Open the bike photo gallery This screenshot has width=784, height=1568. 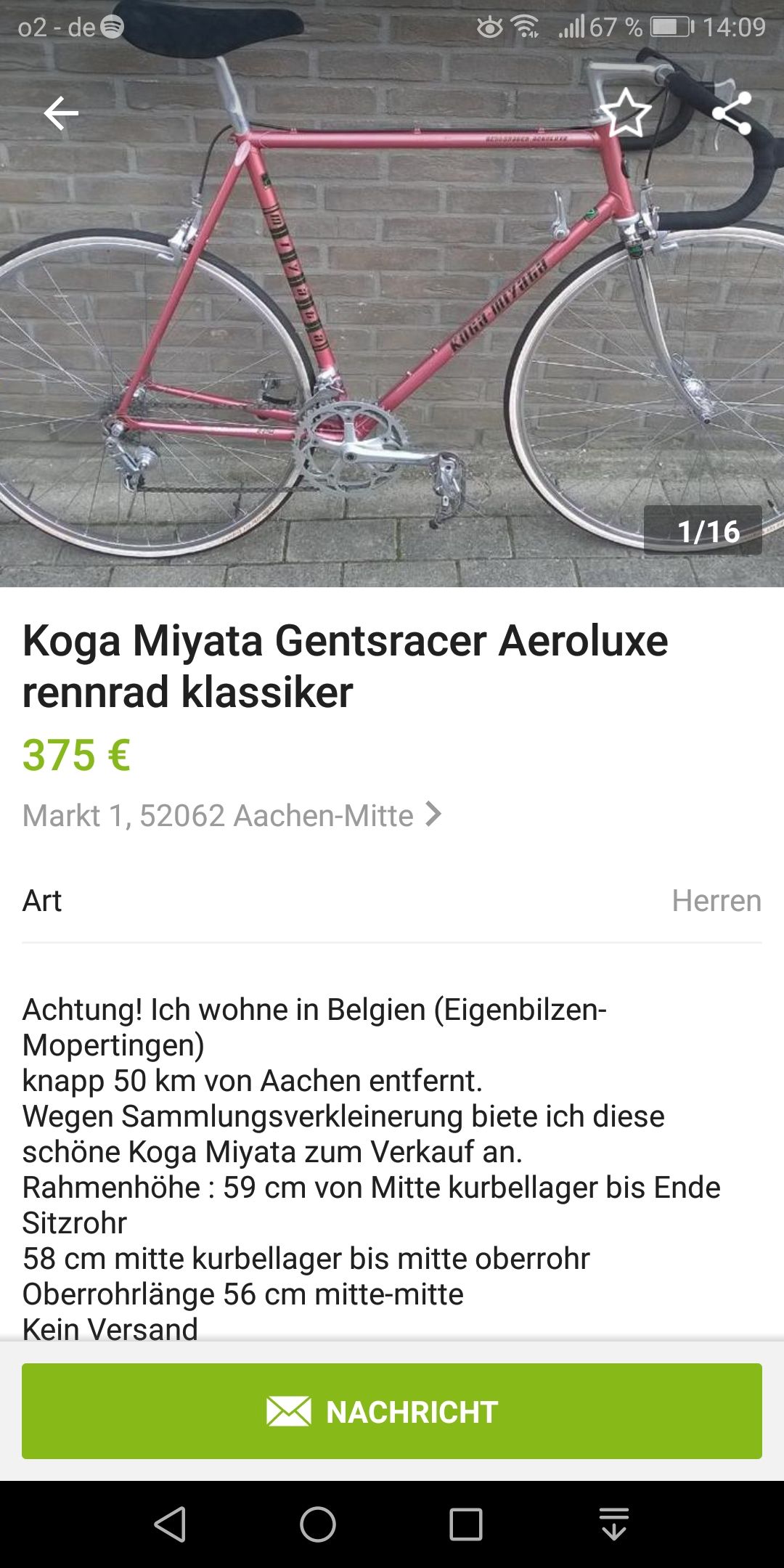(392, 327)
